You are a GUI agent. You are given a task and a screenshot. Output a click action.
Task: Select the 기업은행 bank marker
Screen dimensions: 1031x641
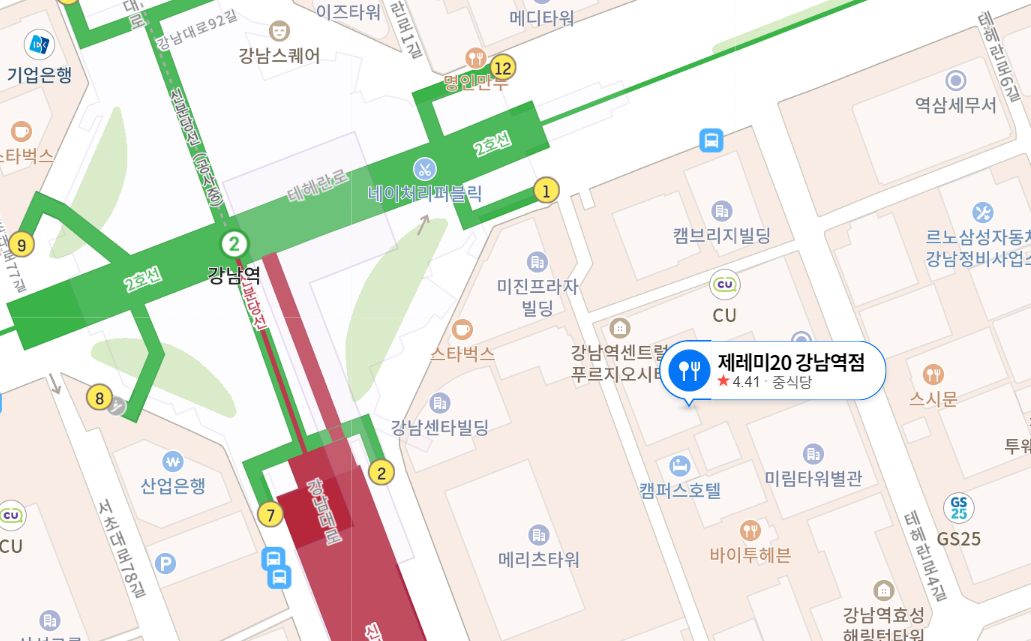pos(39,45)
